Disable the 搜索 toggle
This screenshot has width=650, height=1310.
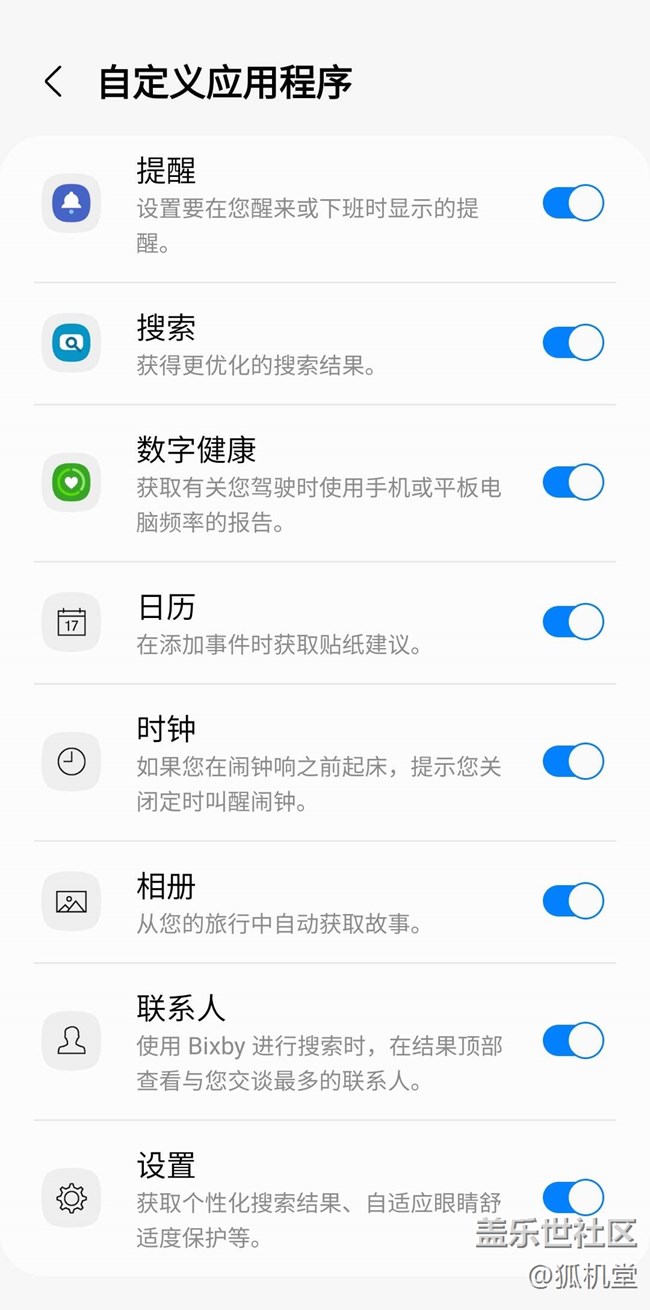pyautogui.click(x=573, y=342)
